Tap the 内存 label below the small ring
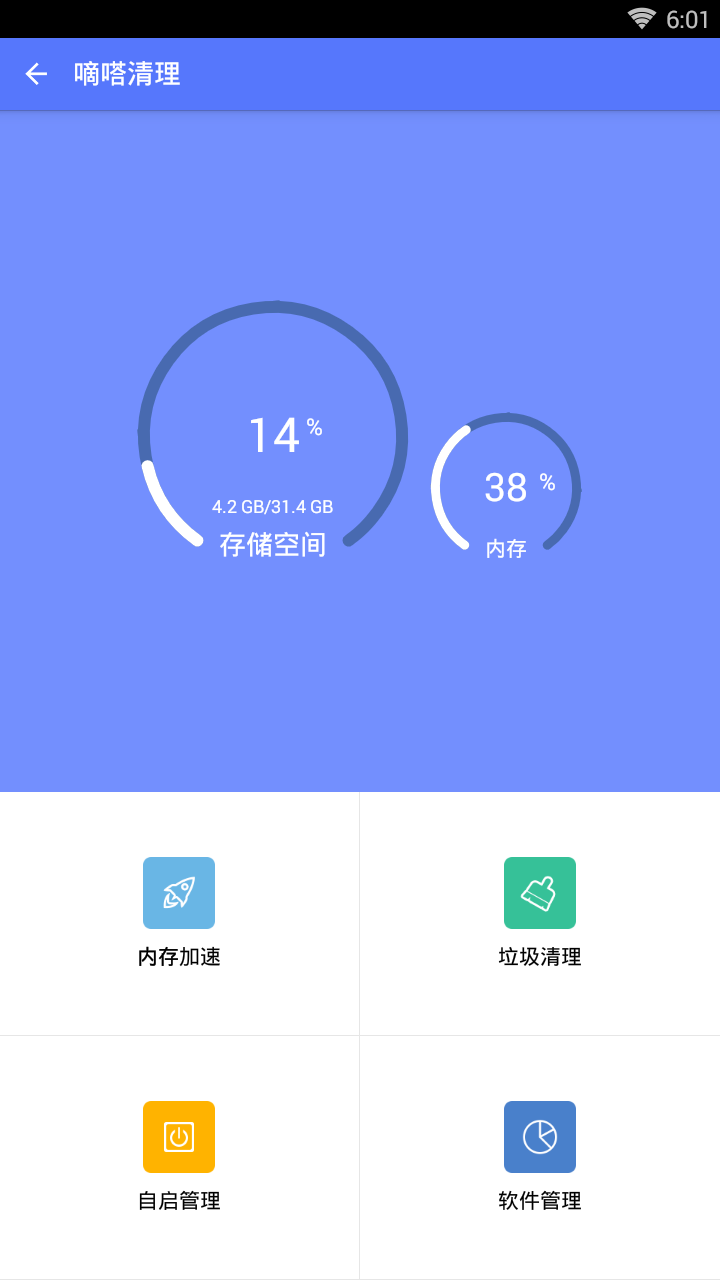The width and height of the screenshot is (720, 1280). pos(505,549)
